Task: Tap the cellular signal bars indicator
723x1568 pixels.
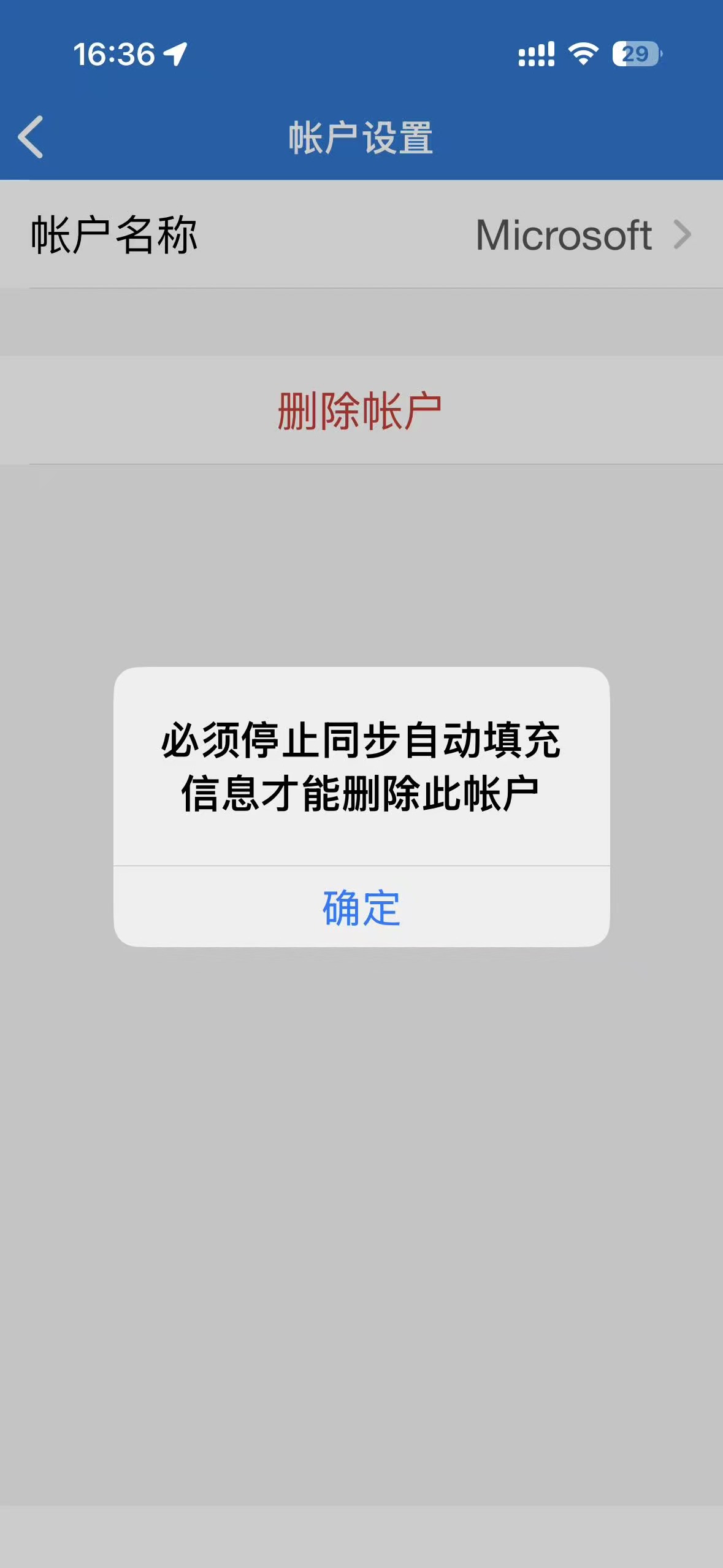Action: point(536,55)
